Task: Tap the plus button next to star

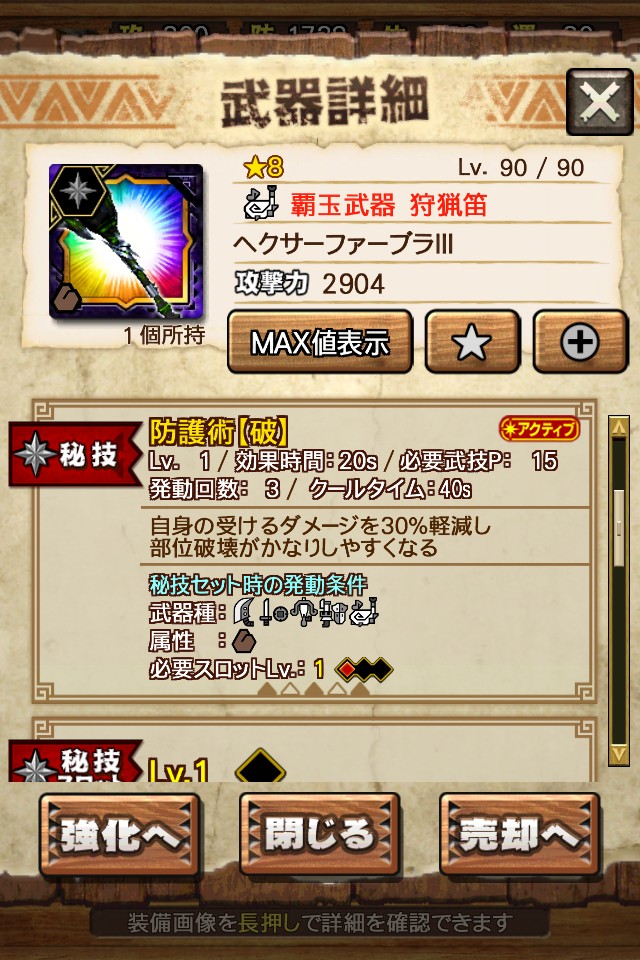Action: pyautogui.click(x=580, y=342)
